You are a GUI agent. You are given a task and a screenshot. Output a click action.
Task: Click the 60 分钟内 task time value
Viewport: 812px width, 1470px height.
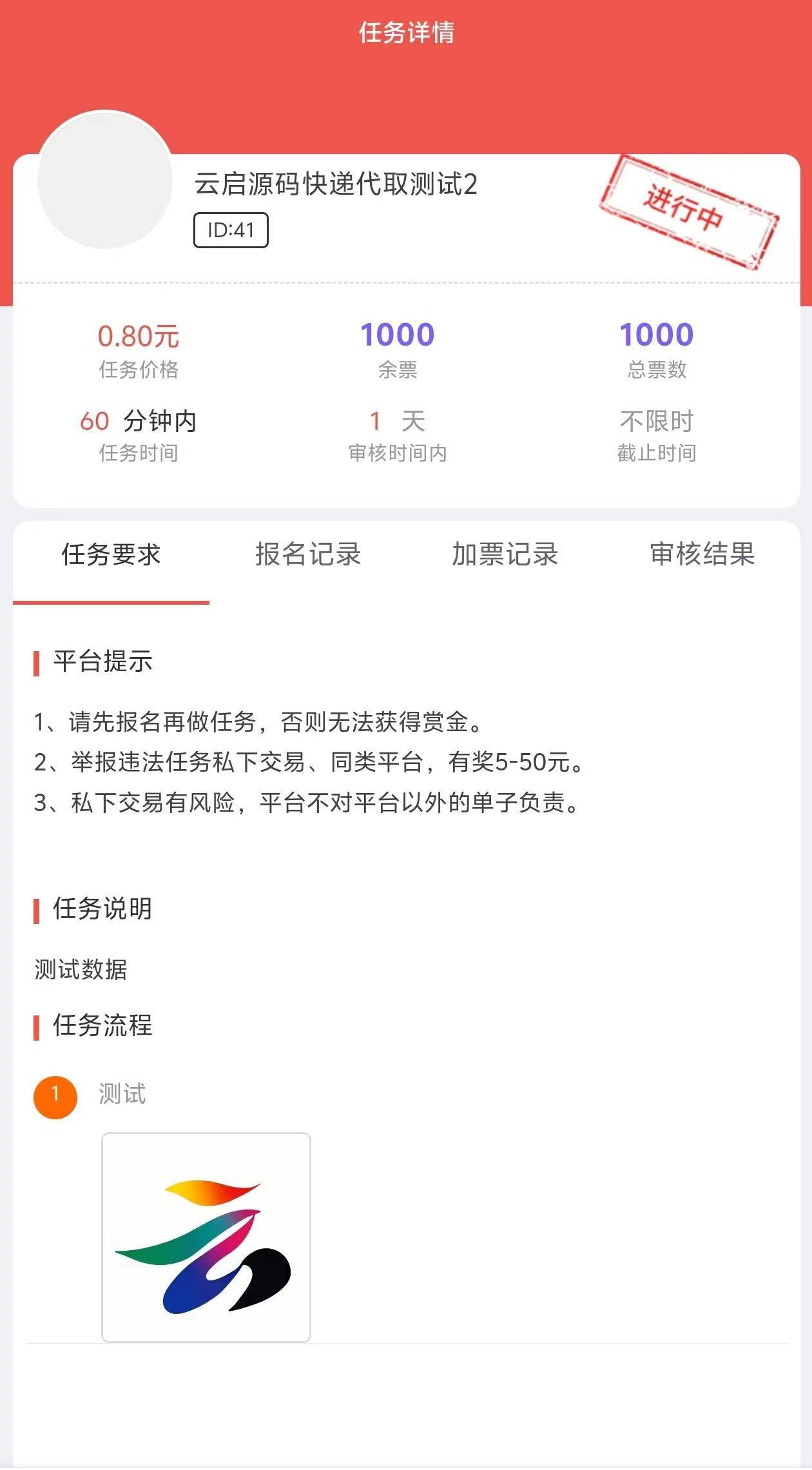coord(139,422)
